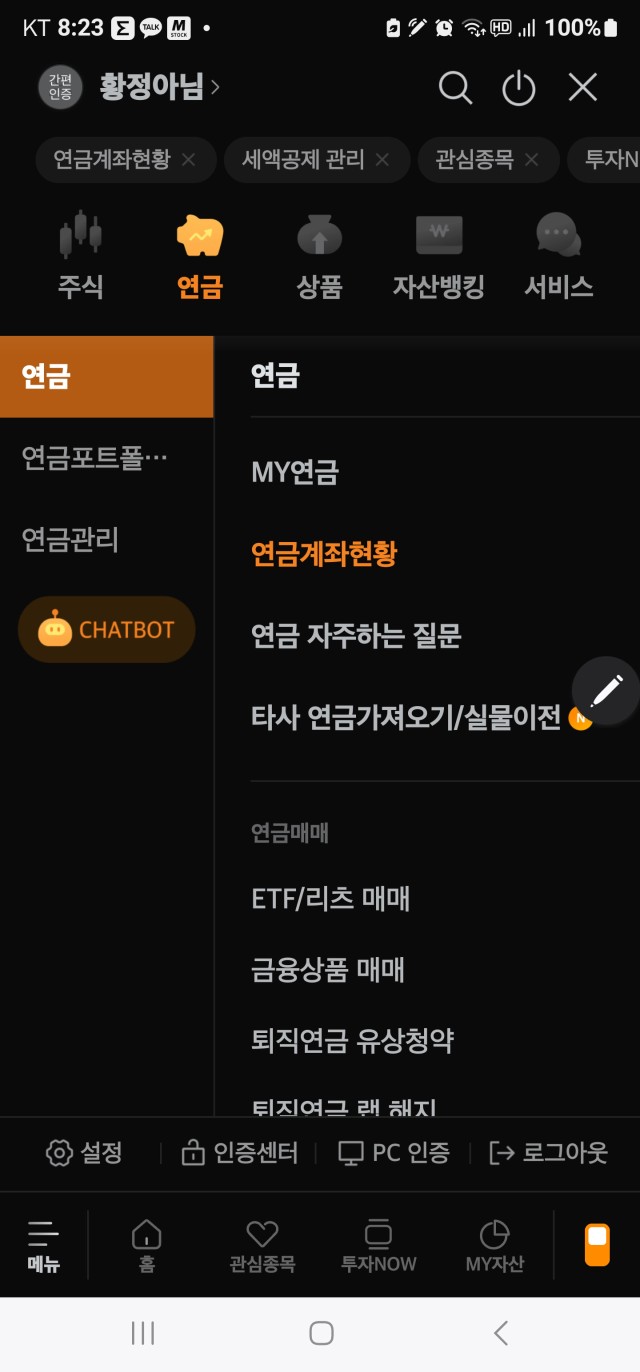Open 타사 연금가져오기/실물이전

point(406,717)
